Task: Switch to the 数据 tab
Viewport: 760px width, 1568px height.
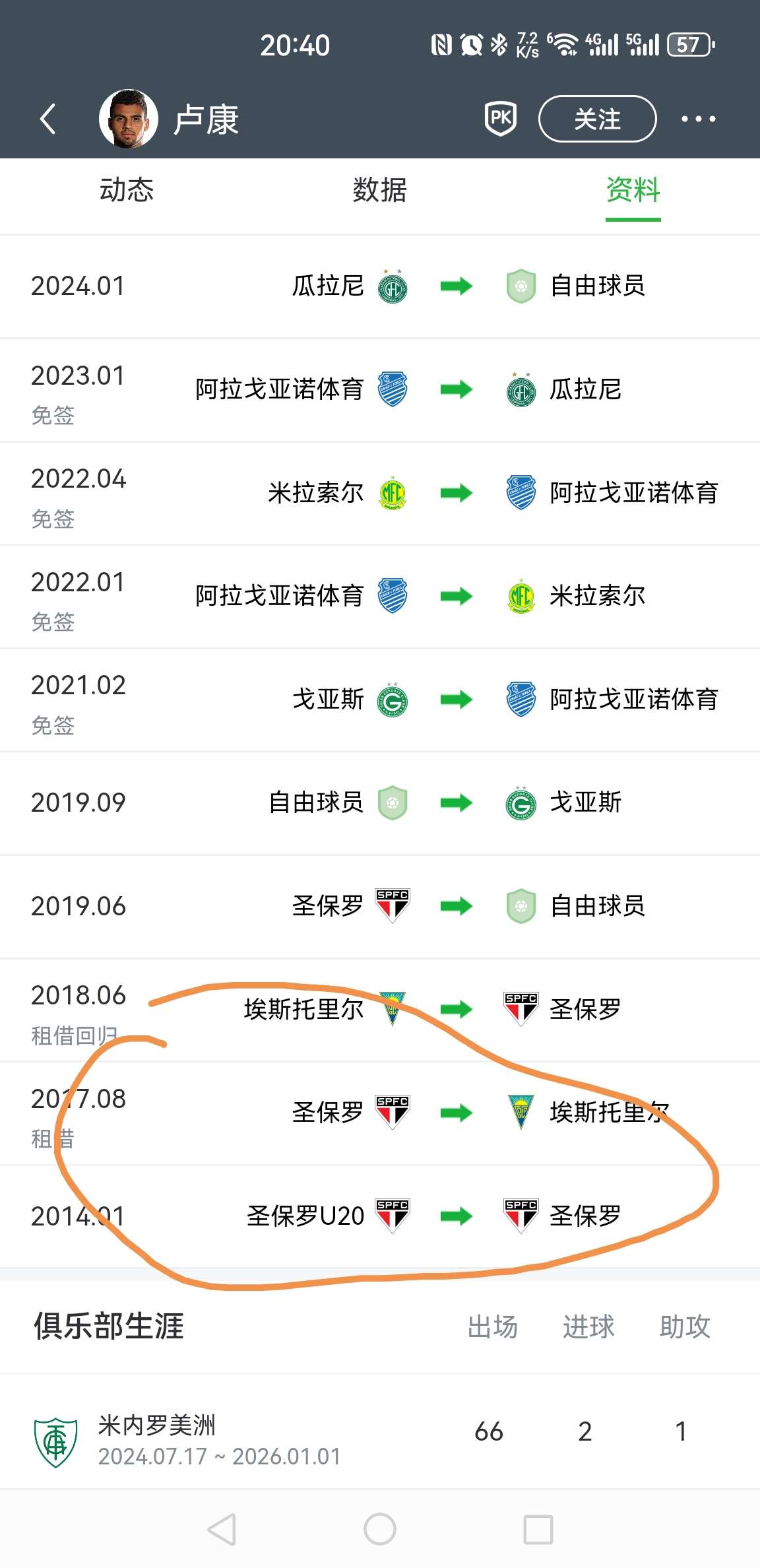Action: pyautogui.click(x=379, y=191)
